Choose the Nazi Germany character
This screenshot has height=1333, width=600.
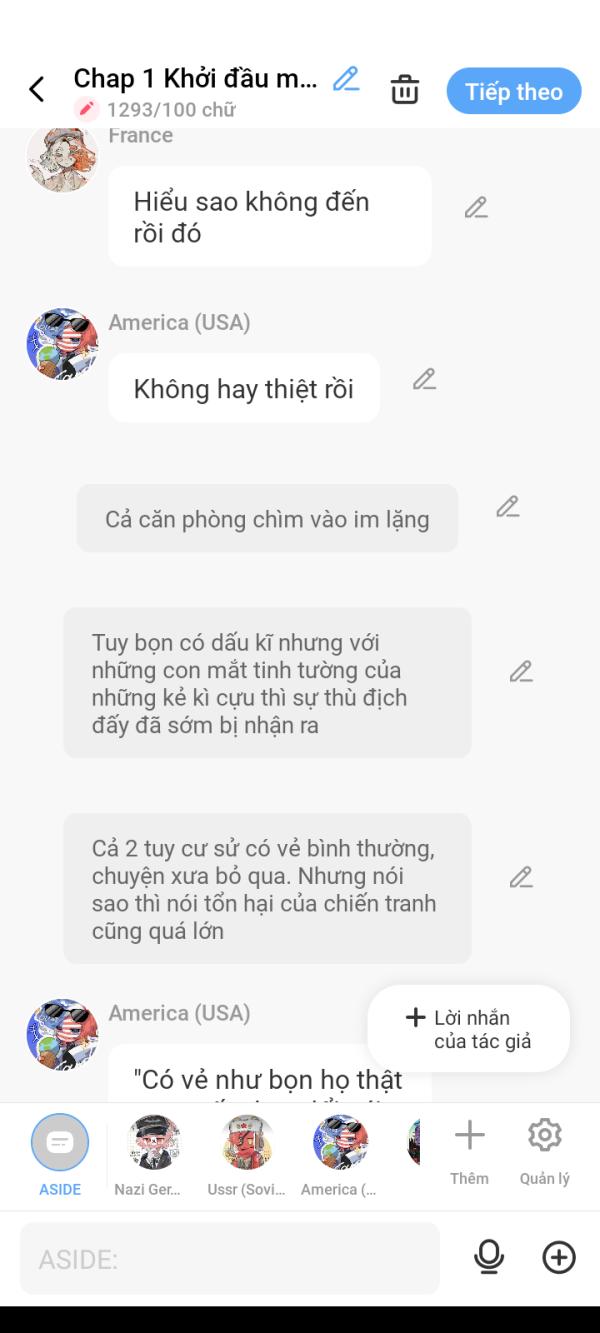click(x=154, y=1155)
